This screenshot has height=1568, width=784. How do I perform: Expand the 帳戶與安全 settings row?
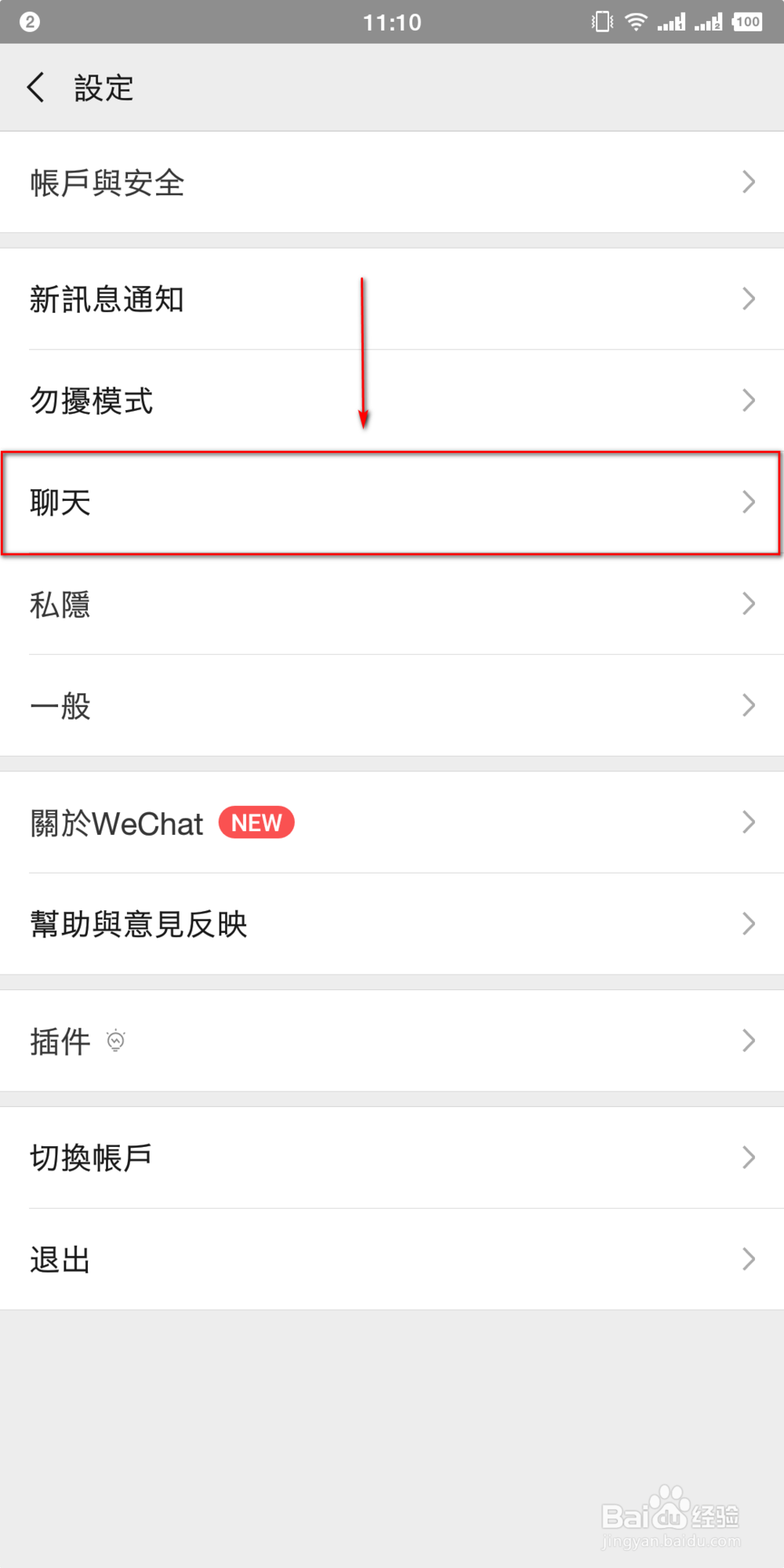click(392, 182)
